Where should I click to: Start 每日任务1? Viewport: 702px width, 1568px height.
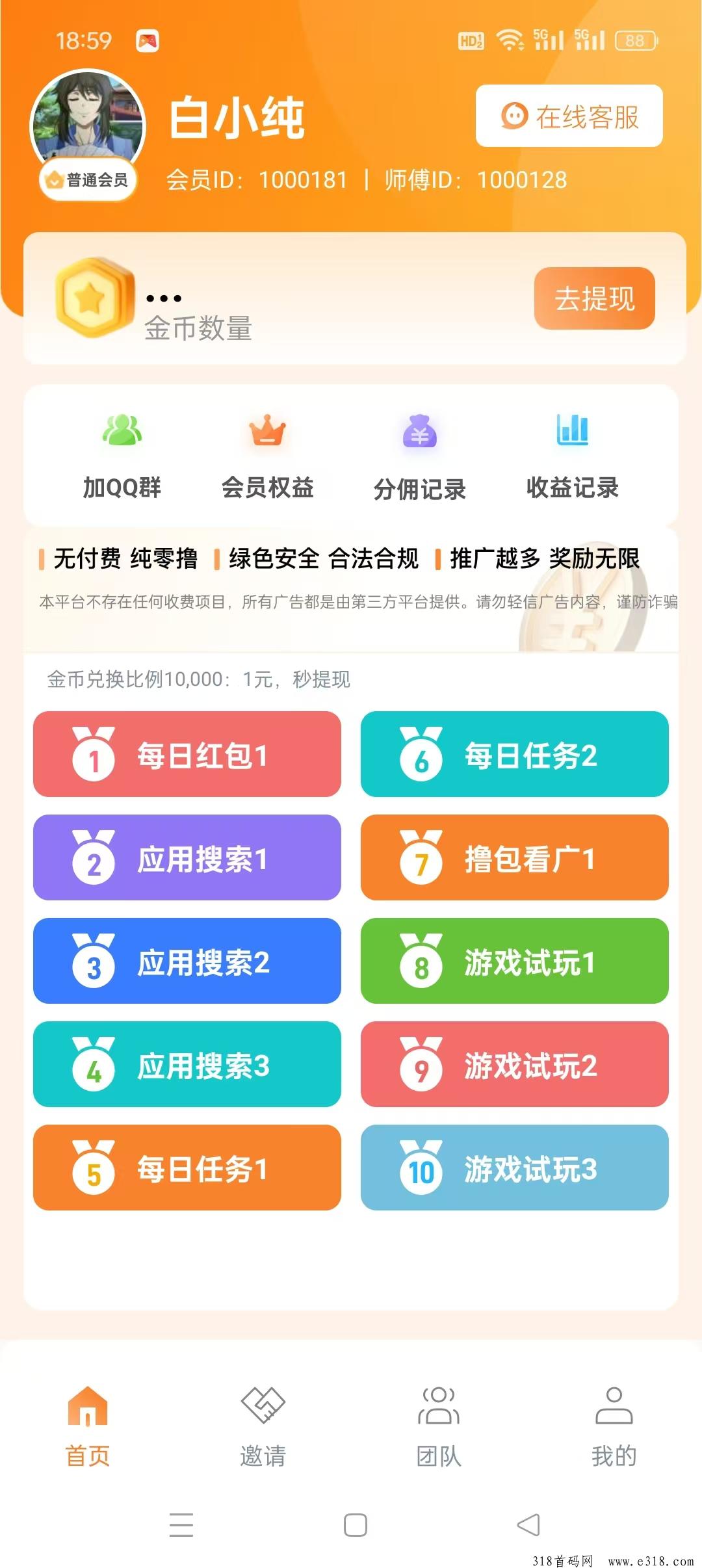[x=187, y=1168]
